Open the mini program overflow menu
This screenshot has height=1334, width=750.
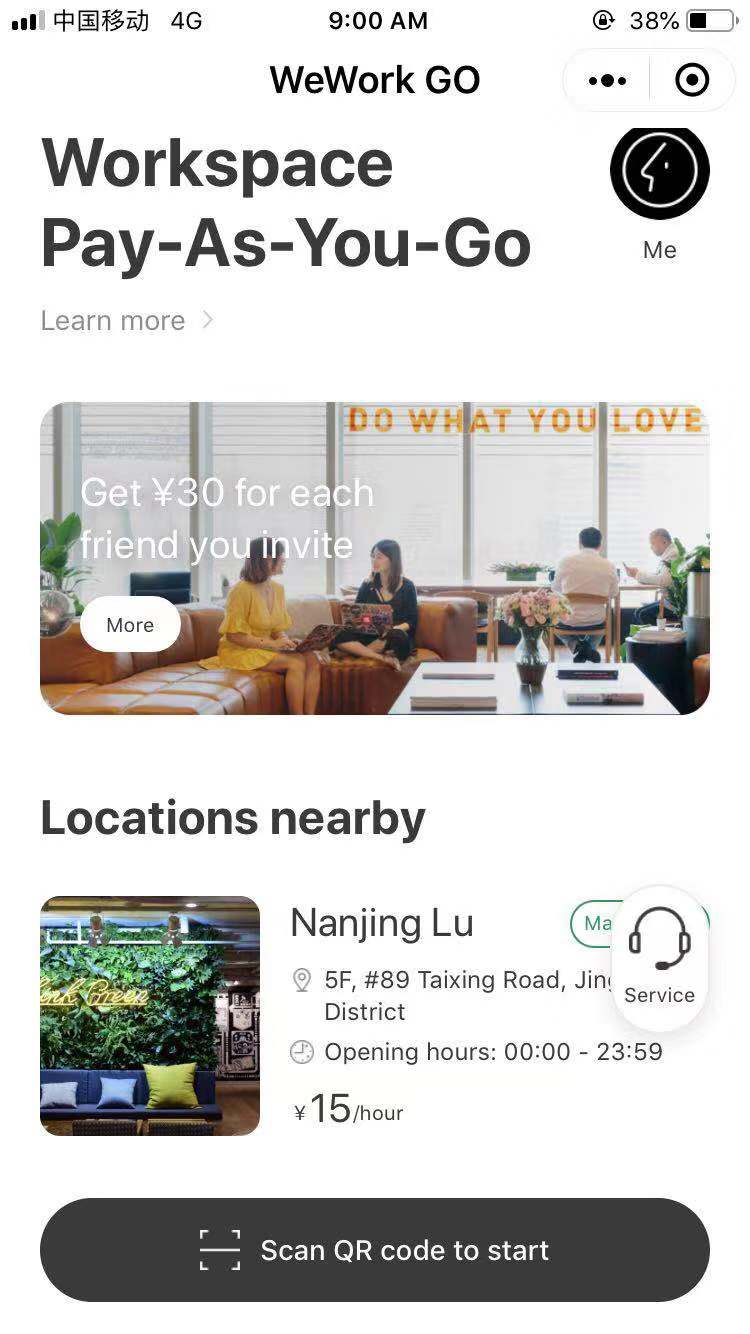607,80
